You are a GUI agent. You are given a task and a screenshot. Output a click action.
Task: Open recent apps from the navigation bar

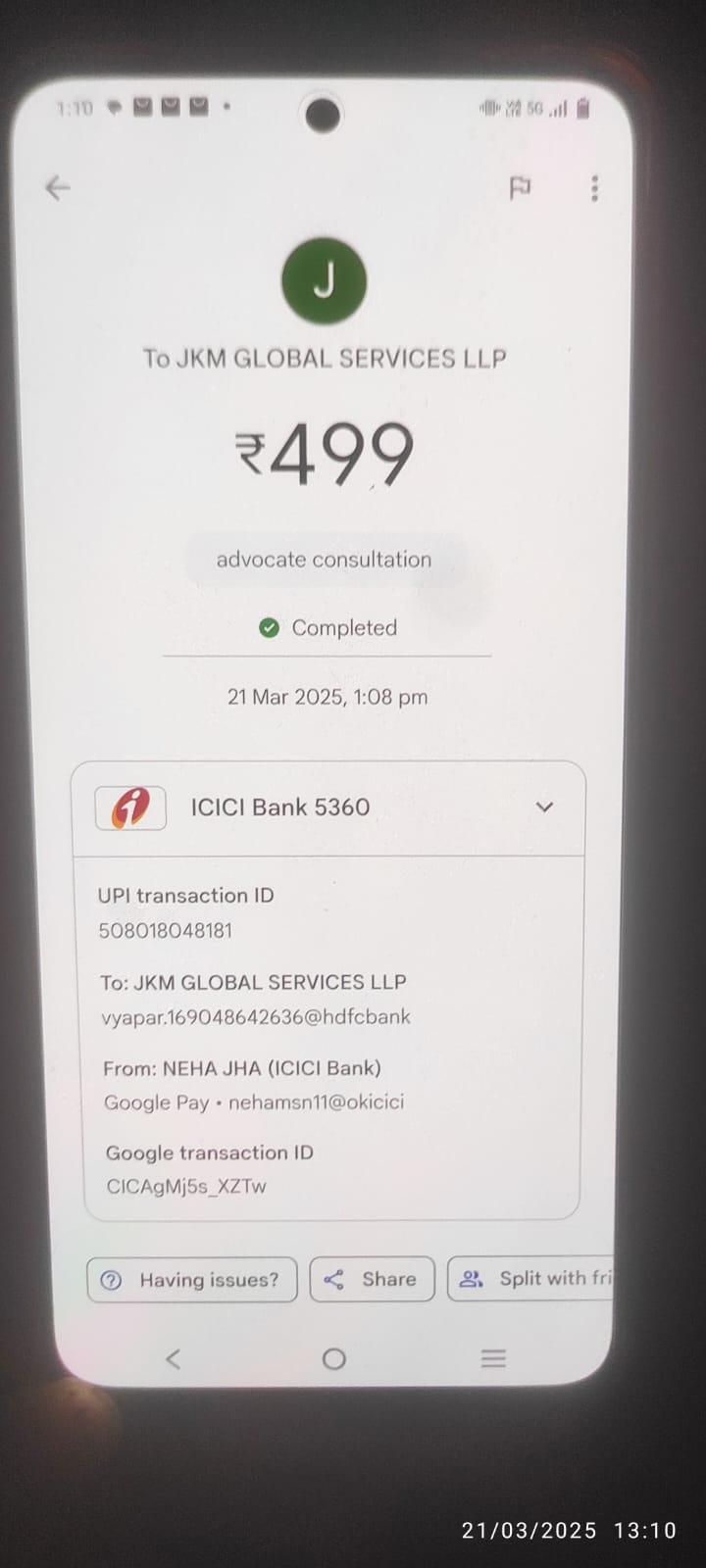493,1358
